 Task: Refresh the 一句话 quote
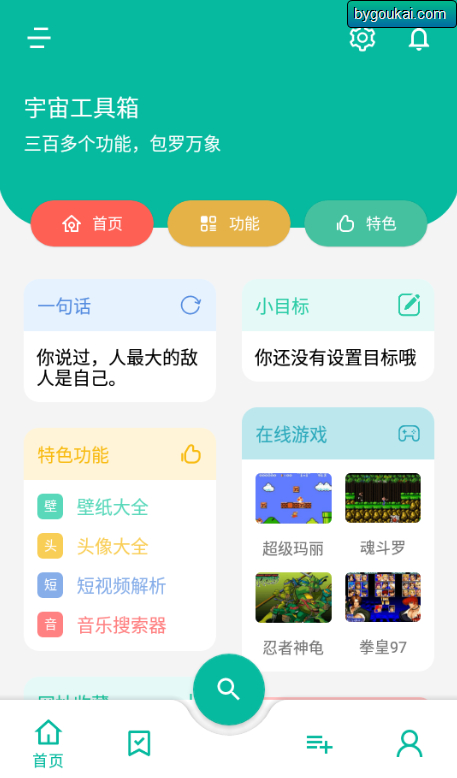point(191,306)
